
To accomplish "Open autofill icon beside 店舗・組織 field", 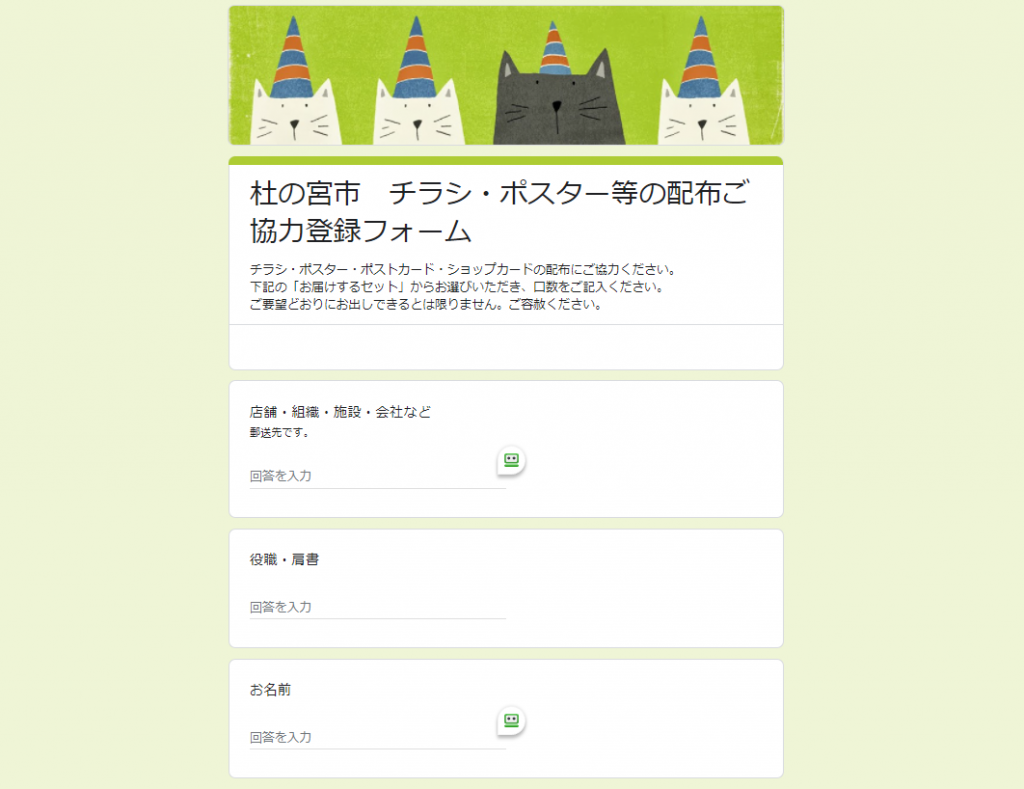I will [x=511, y=460].
